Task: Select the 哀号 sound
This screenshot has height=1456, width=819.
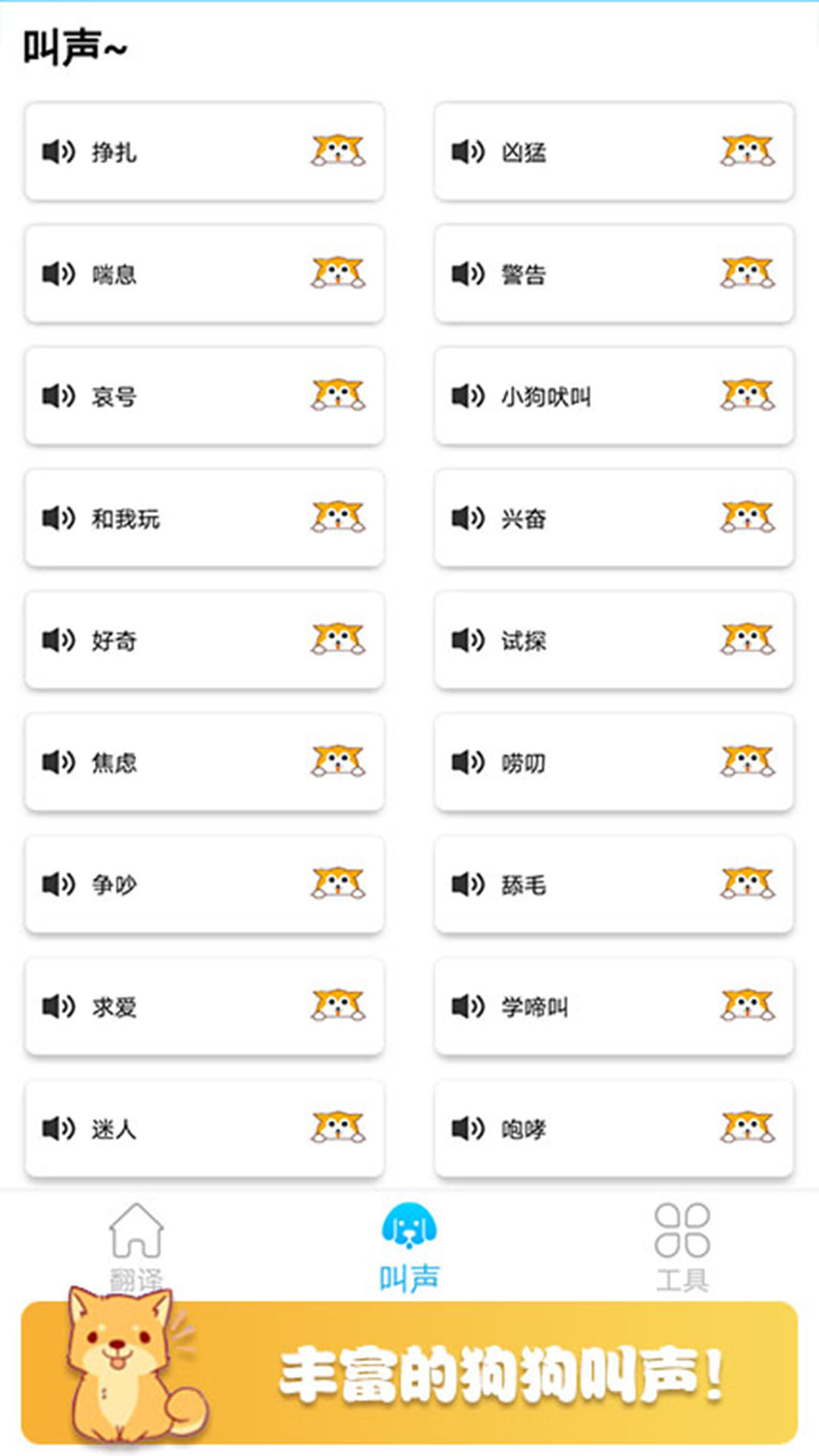Action: coord(204,396)
